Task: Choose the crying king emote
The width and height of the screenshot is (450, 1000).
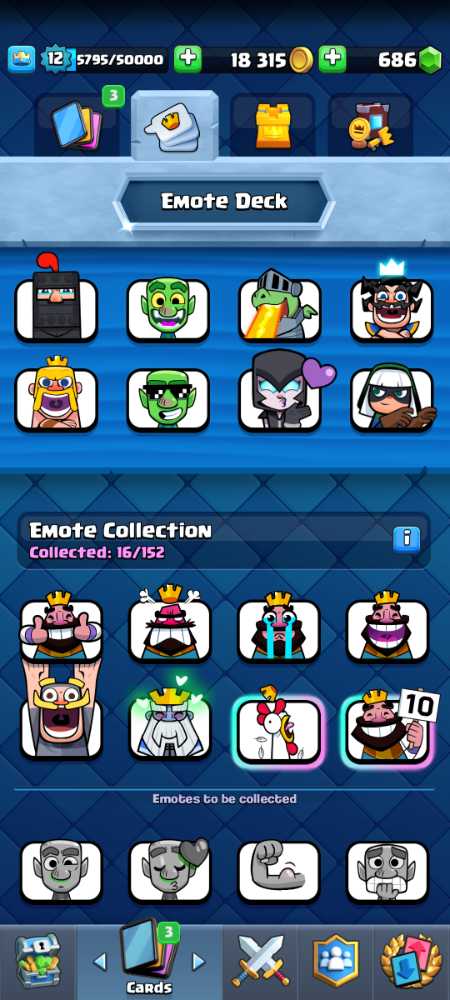Action: pos(279,628)
